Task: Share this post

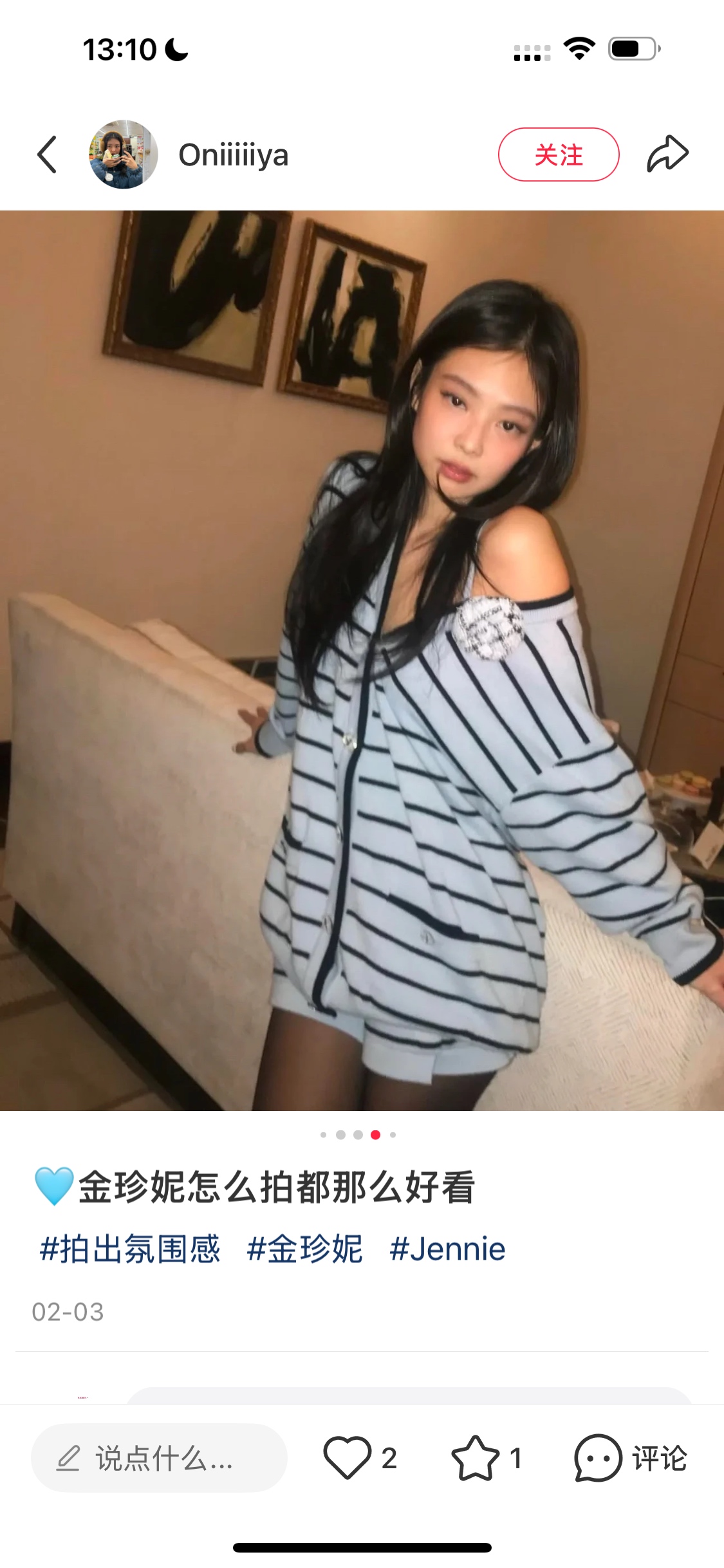Action: 667,154
